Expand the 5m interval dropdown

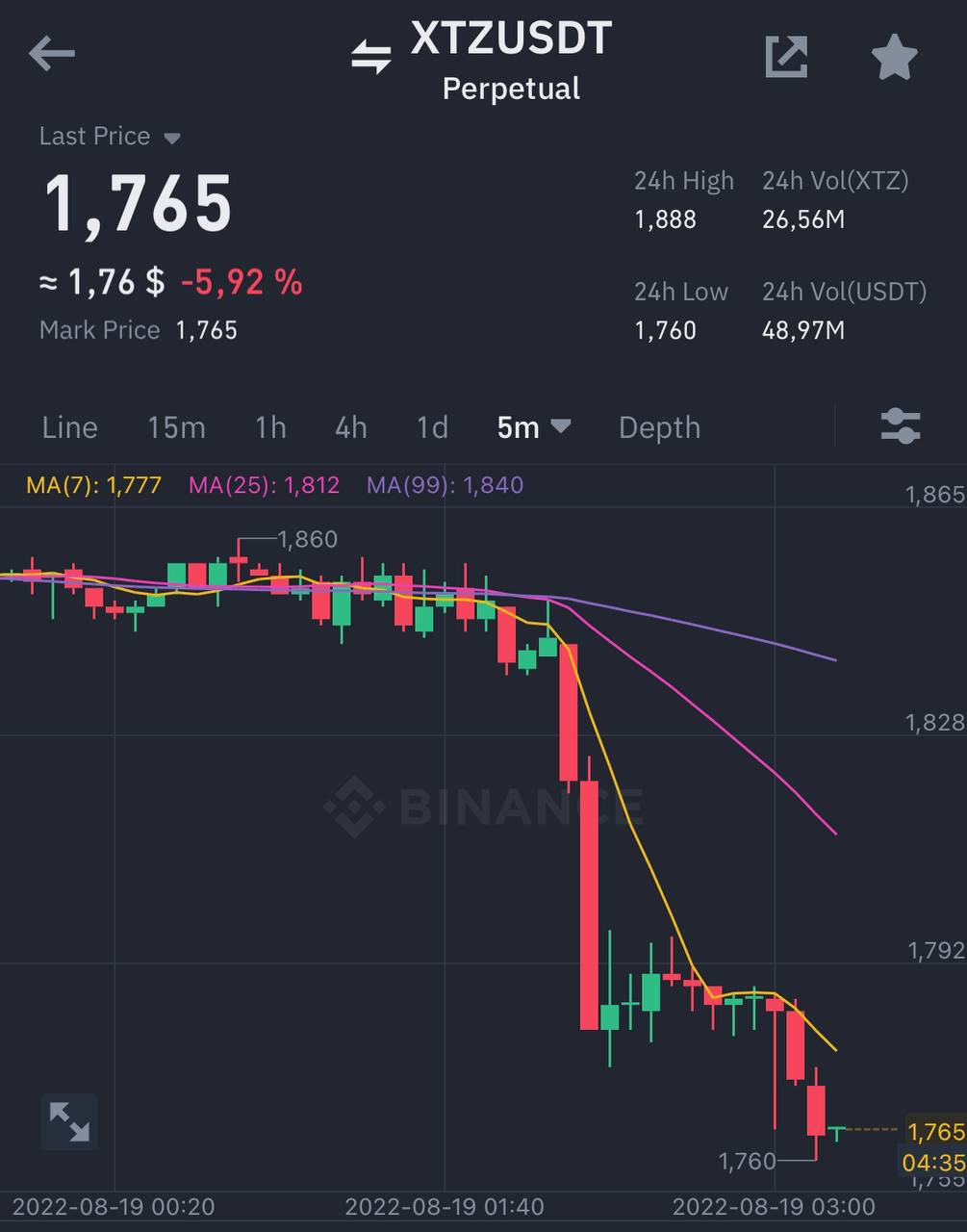tap(533, 427)
